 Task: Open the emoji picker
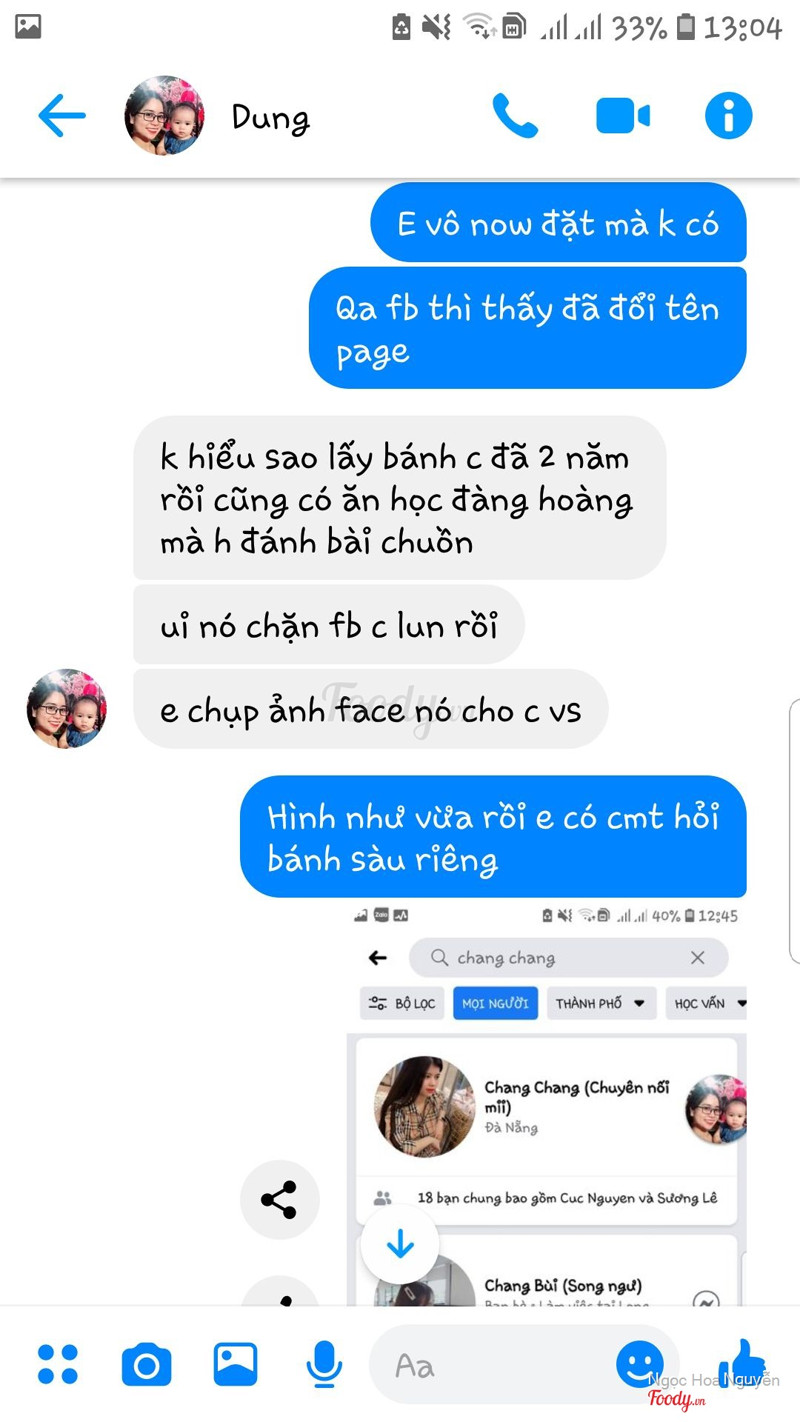(639, 1364)
